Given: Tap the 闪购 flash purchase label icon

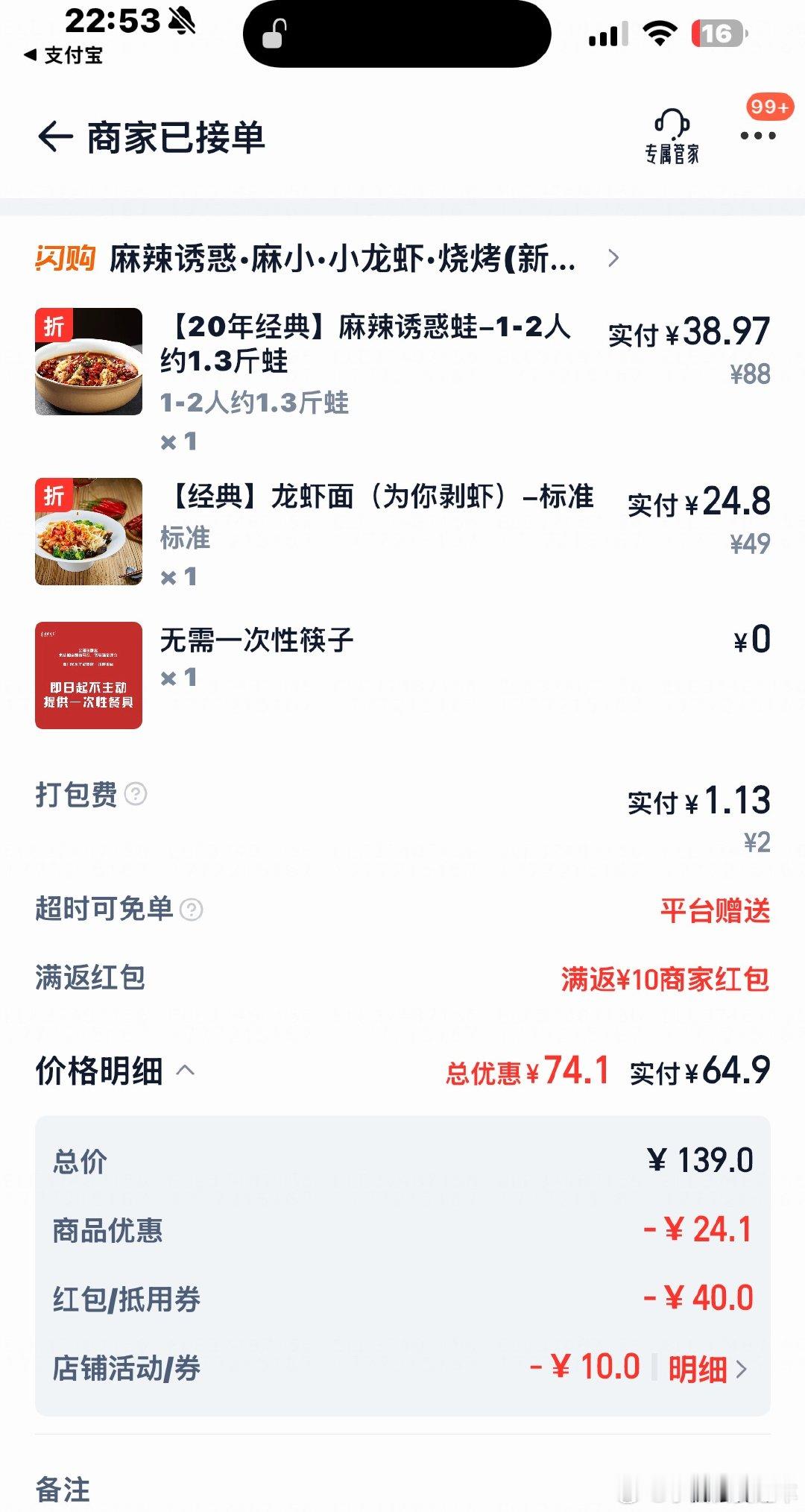Looking at the screenshot, I should [66, 259].
